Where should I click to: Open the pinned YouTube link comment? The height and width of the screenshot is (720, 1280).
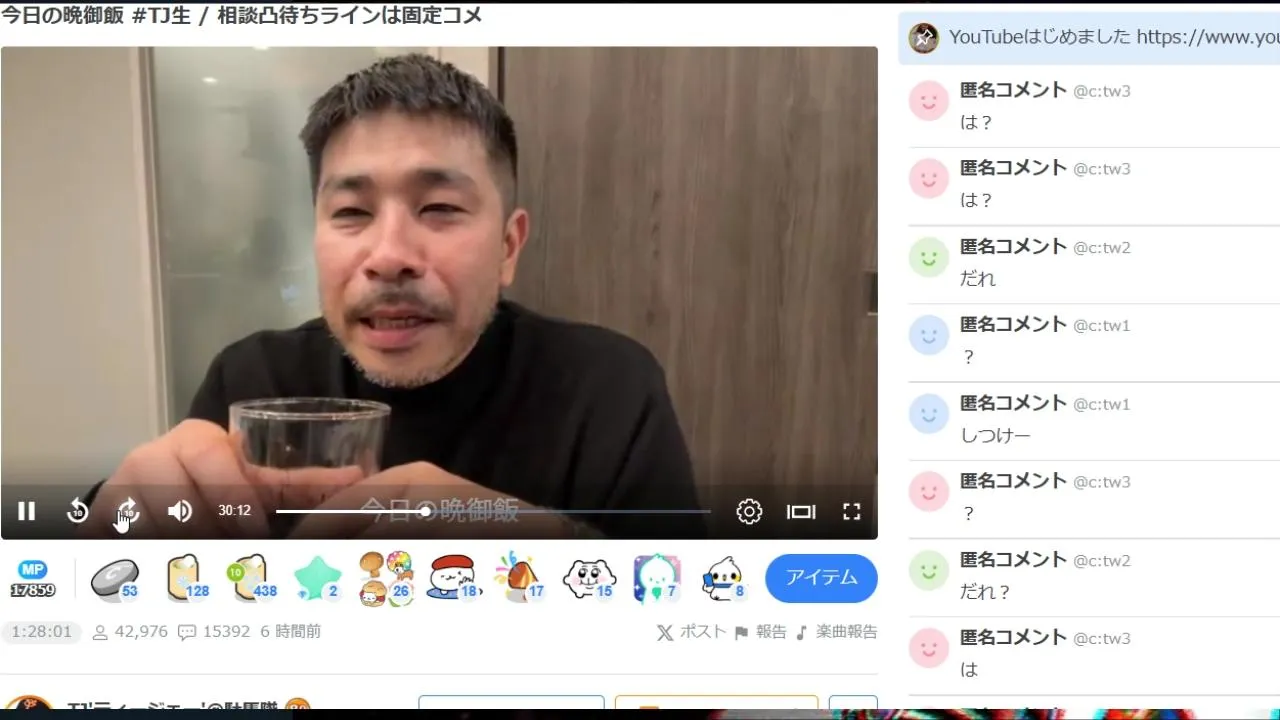point(1100,38)
